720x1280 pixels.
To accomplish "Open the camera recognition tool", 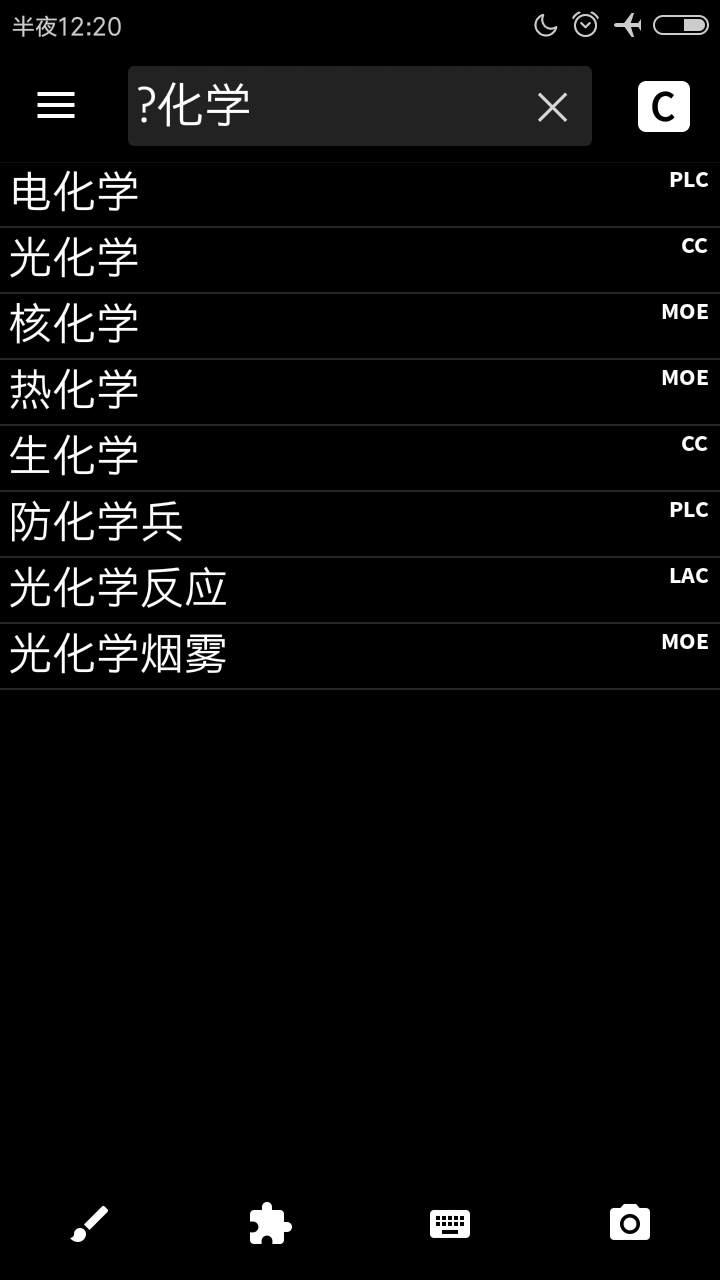I will click(x=630, y=1223).
